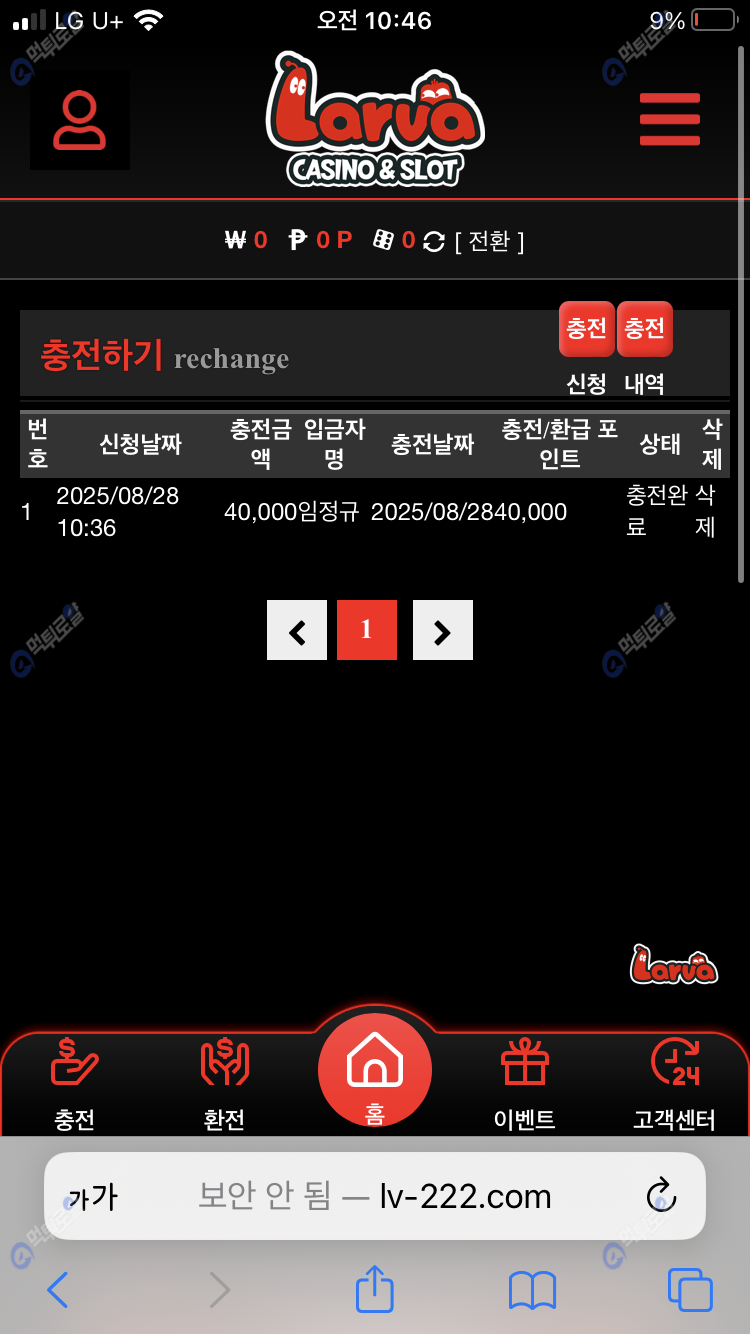Delete the 40,000 recharge record
Screen dimensions: 750x1334
pyautogui.click(x=706, y=511)
